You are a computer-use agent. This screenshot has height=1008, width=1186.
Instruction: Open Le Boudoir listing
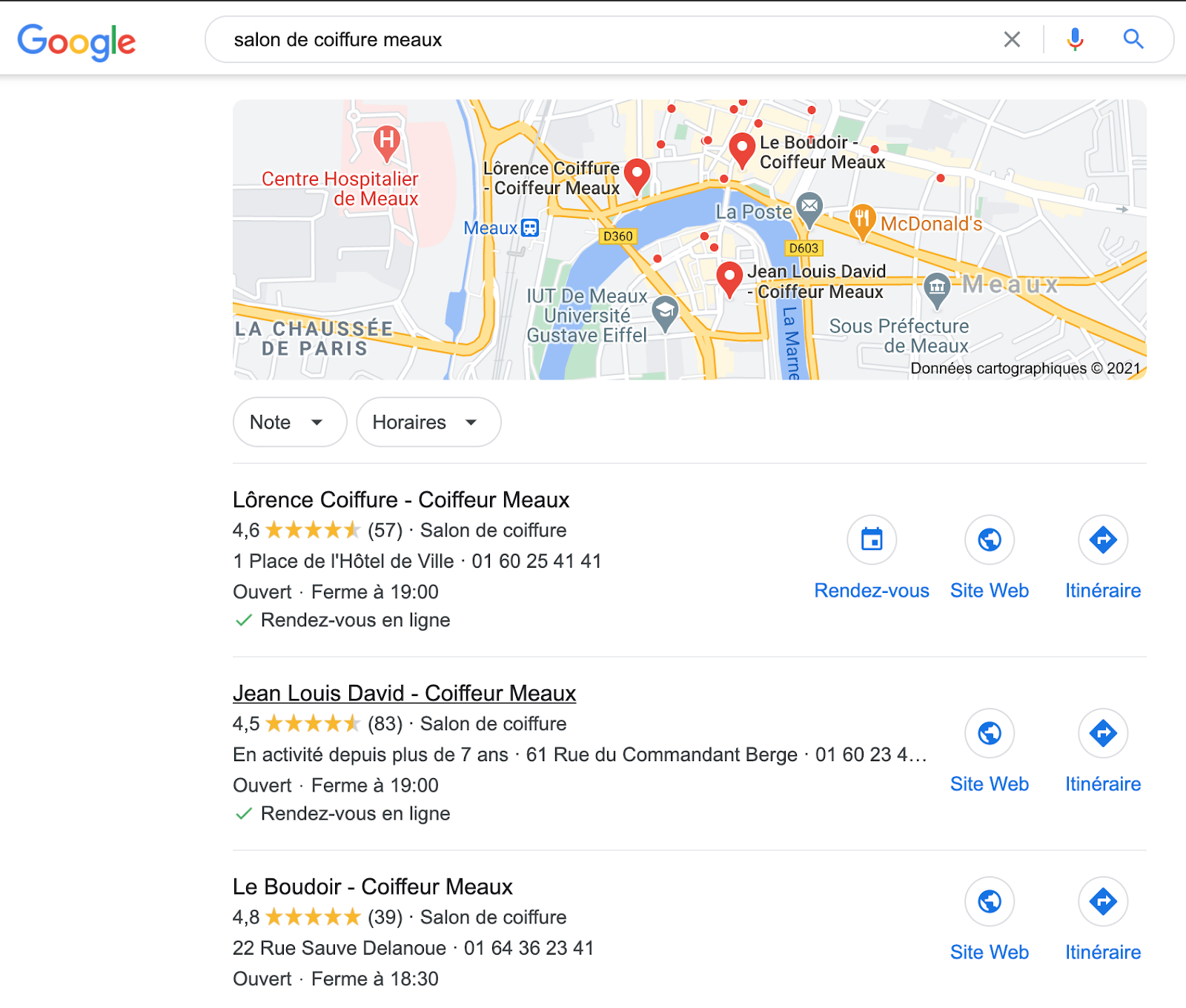pyautogui.click(x=372, y=887)
